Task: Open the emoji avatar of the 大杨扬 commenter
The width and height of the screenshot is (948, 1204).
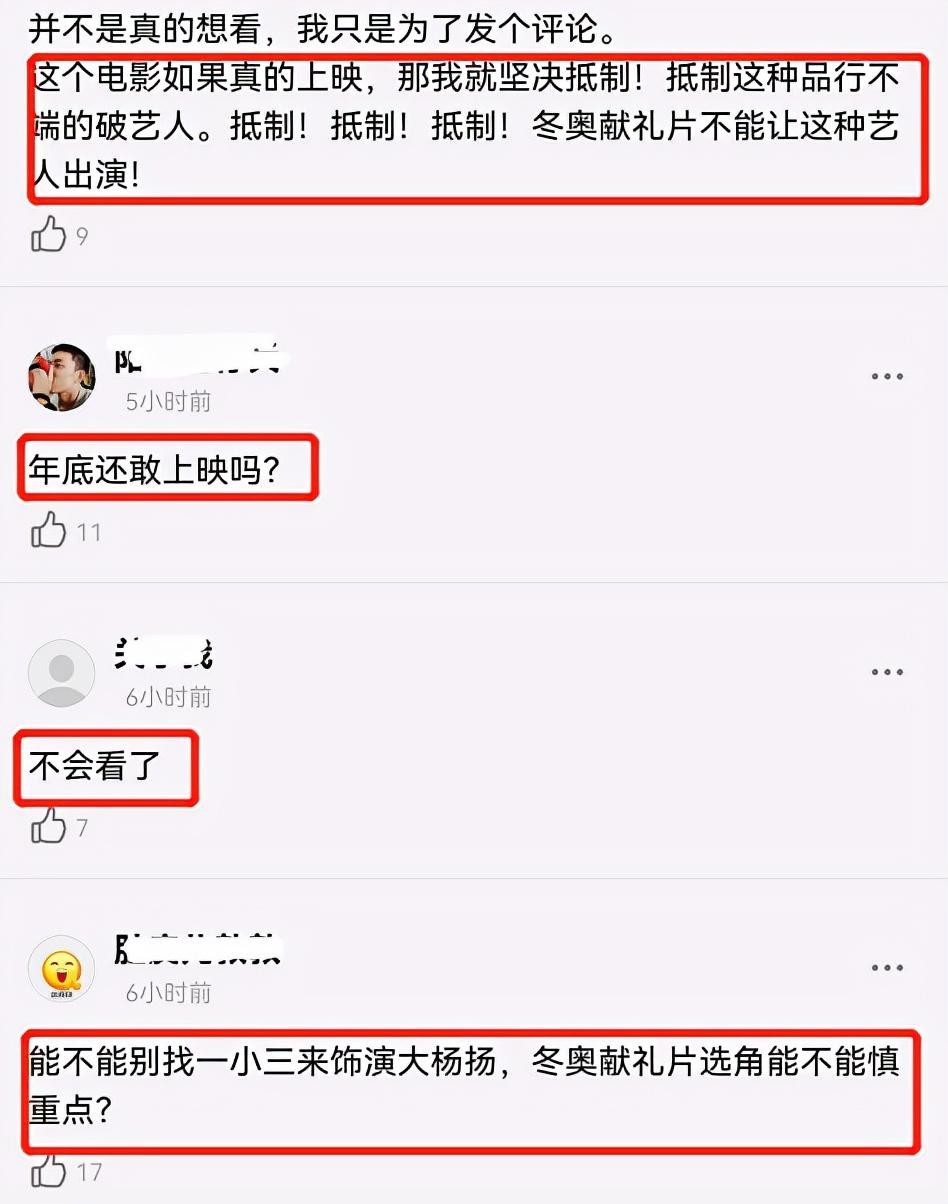Action: point(61,969)
